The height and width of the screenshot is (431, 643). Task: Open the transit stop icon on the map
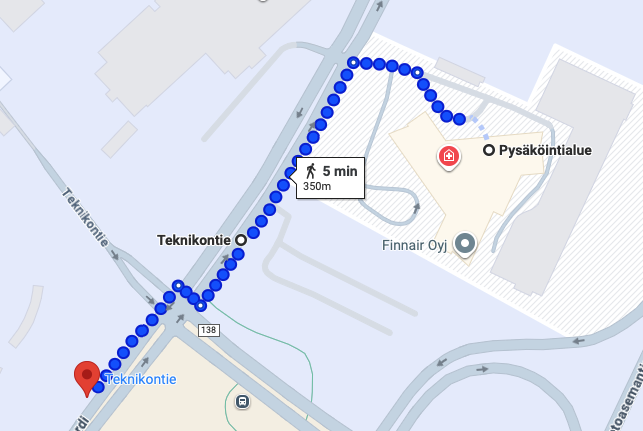coord(242,401)
